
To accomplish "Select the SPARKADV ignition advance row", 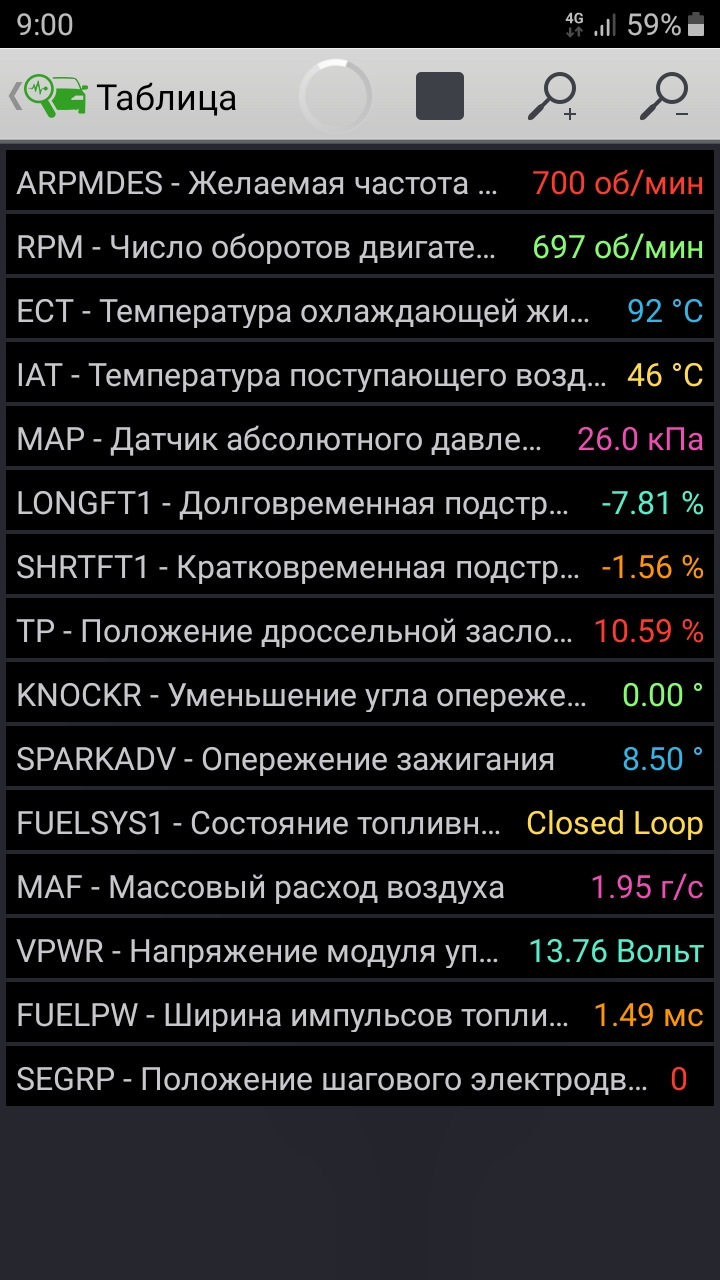I will click(x=360, y=760).
